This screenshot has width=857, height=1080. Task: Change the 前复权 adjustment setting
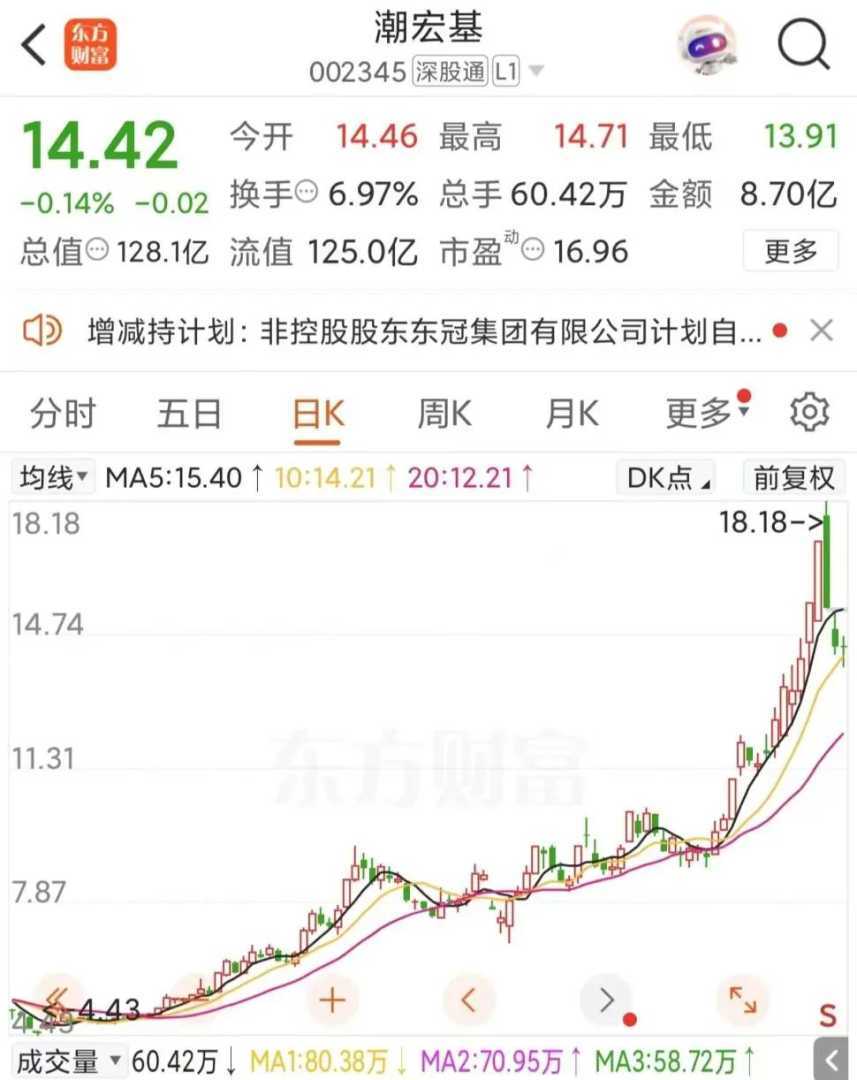[794, 477]
